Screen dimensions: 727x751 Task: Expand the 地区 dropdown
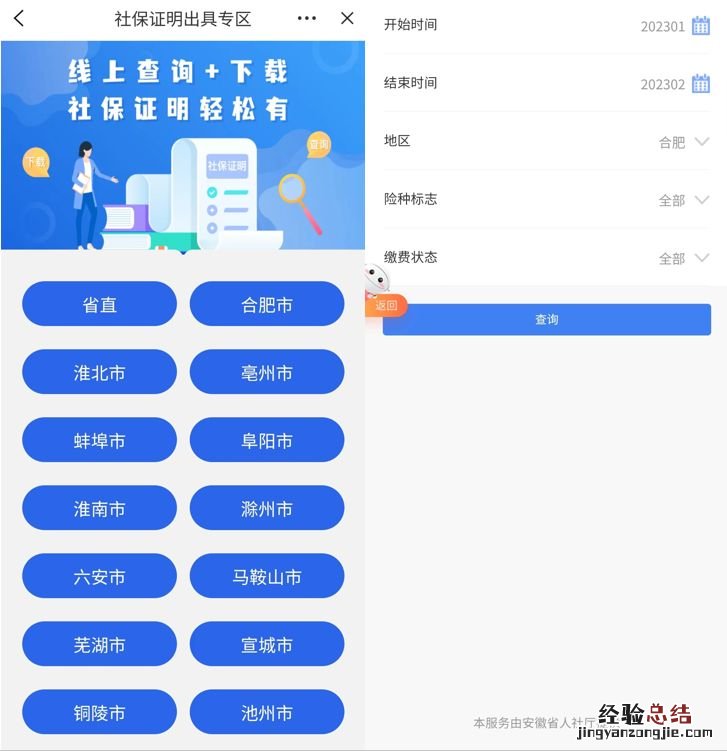[x=701, y=142]
